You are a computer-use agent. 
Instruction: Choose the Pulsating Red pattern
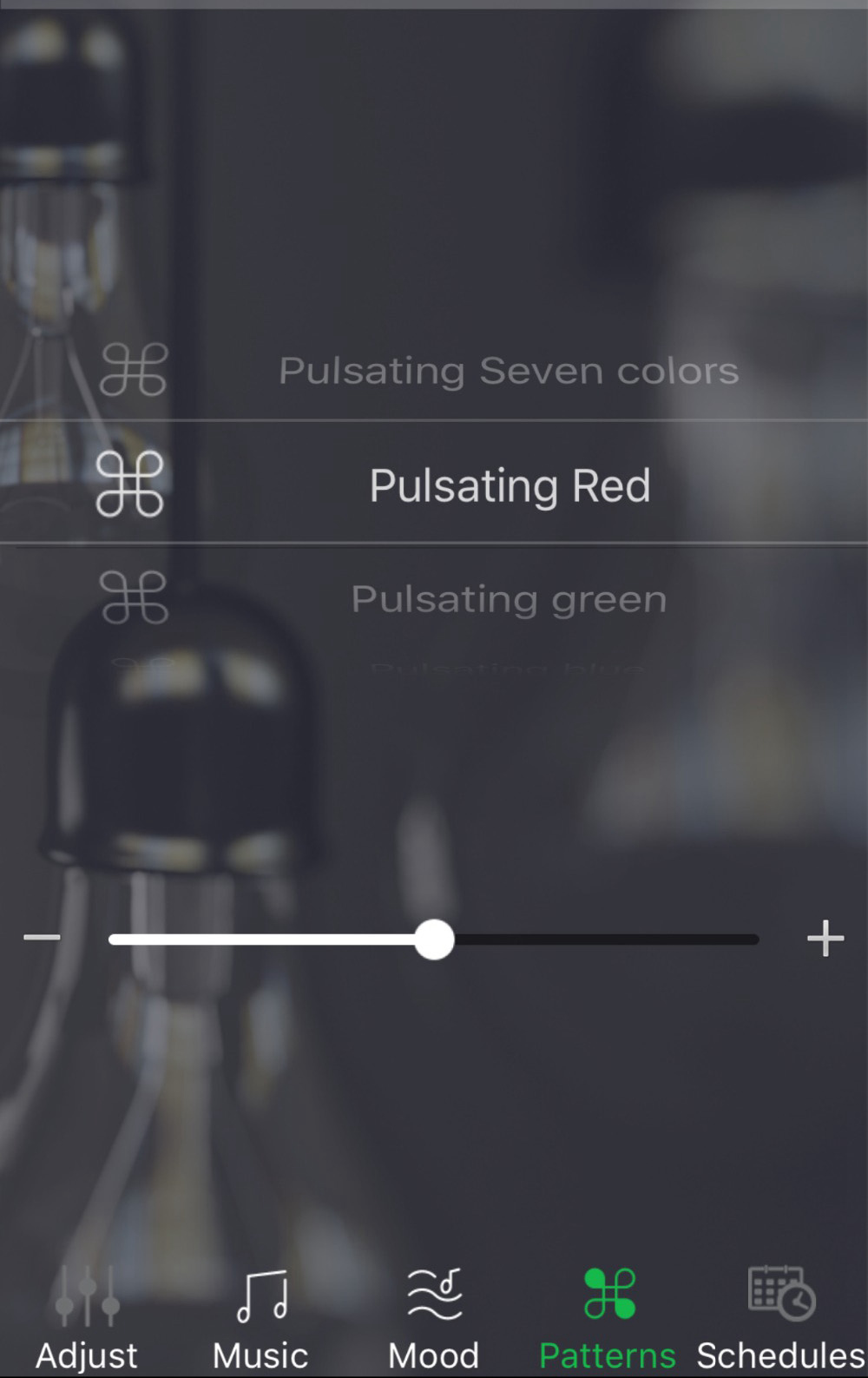pyautogui.click(x=510, y=485)
